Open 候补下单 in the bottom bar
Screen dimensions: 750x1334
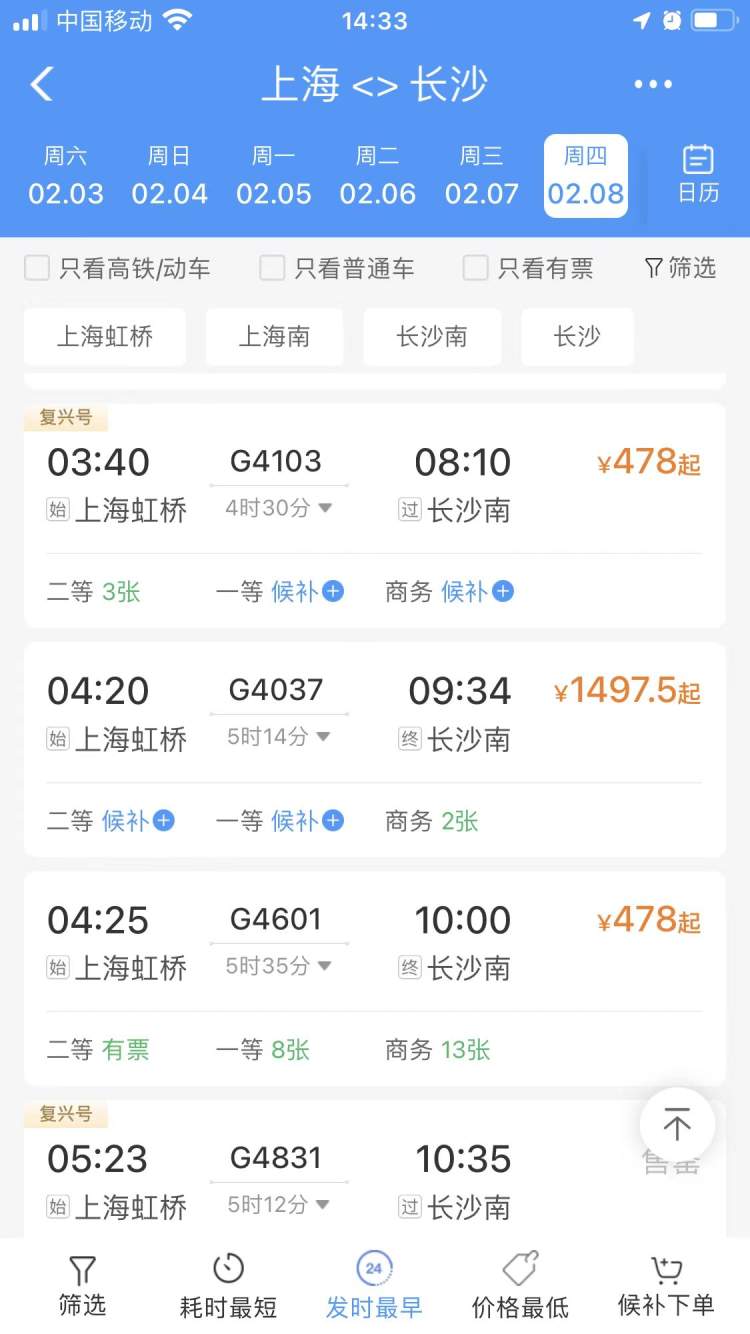(x=666, y=1286)
